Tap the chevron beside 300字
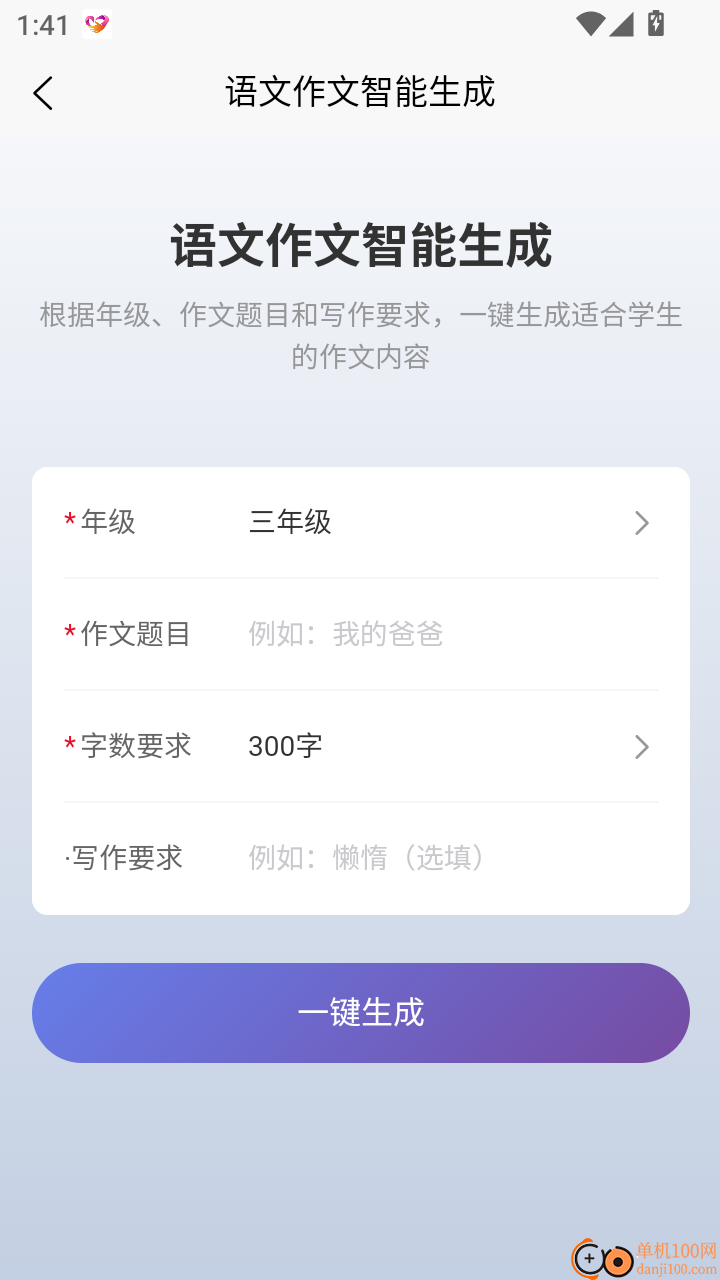720x1280 pixels. [x=642, y=746]
